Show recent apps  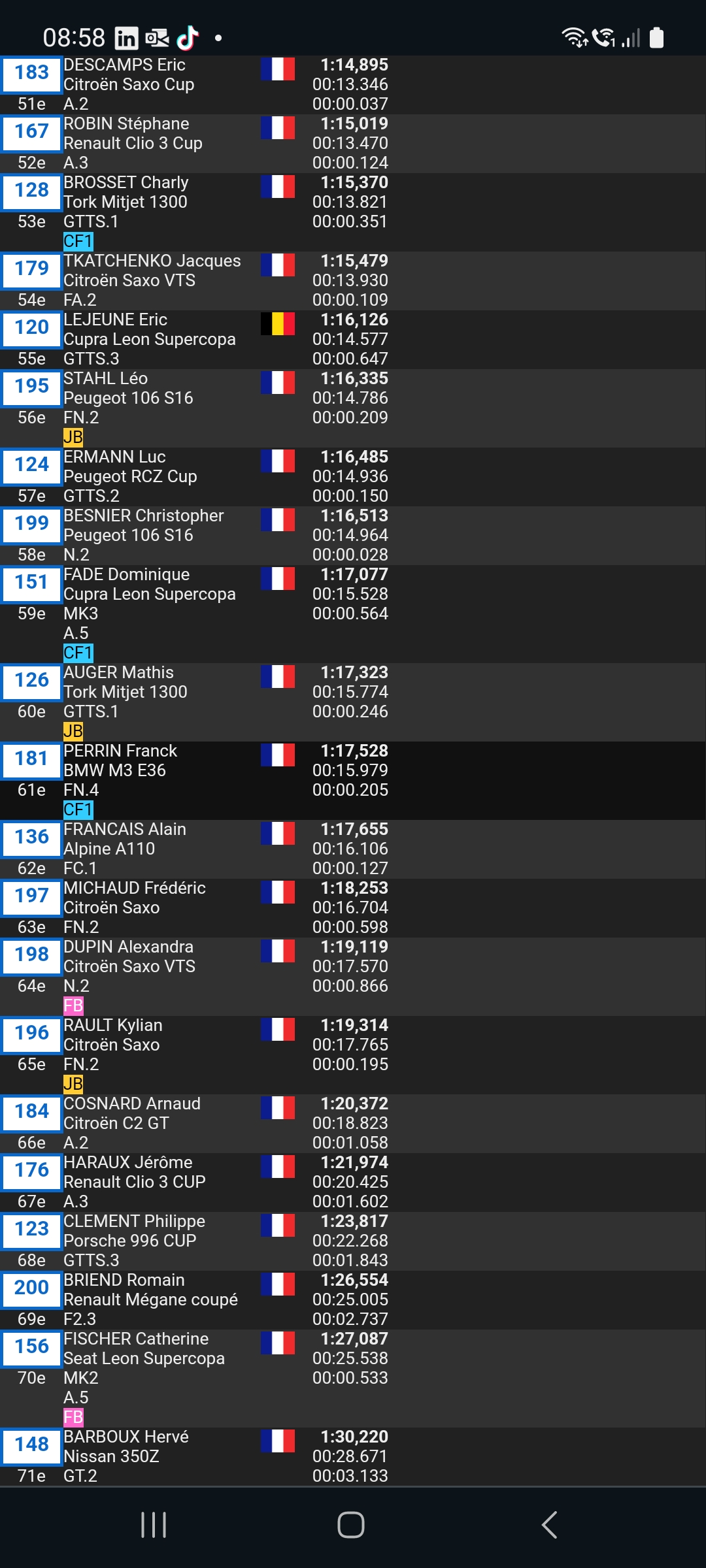[154, 1525]
